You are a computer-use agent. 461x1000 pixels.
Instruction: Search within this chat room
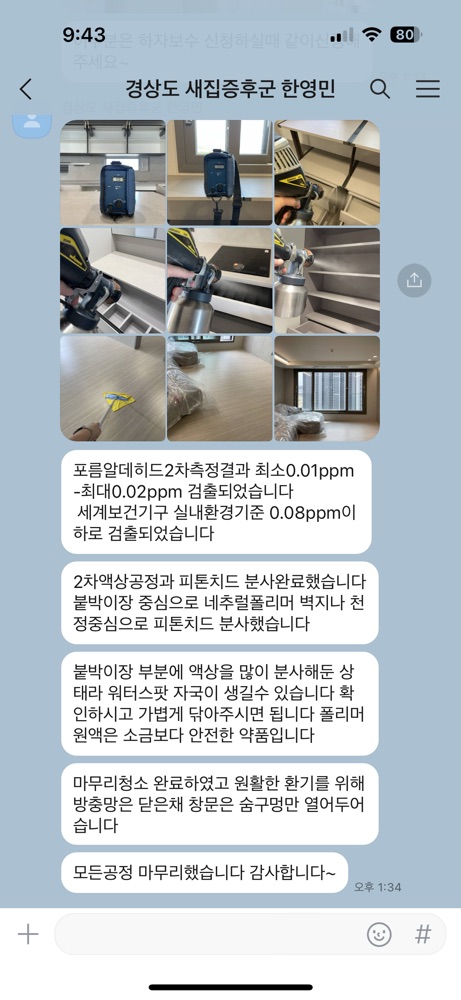point(379,89)
